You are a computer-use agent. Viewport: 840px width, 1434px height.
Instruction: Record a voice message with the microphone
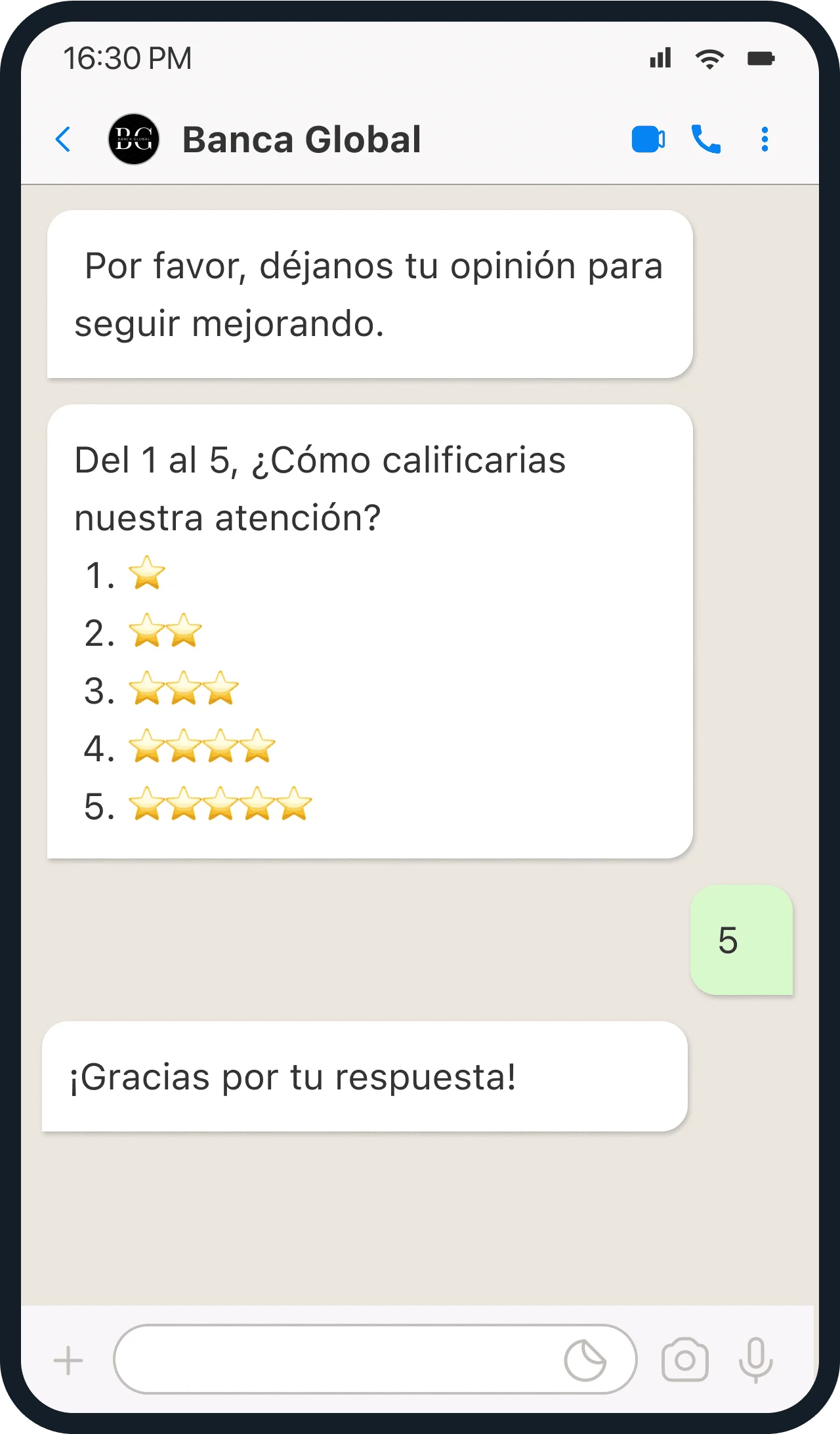(756, 1360)
